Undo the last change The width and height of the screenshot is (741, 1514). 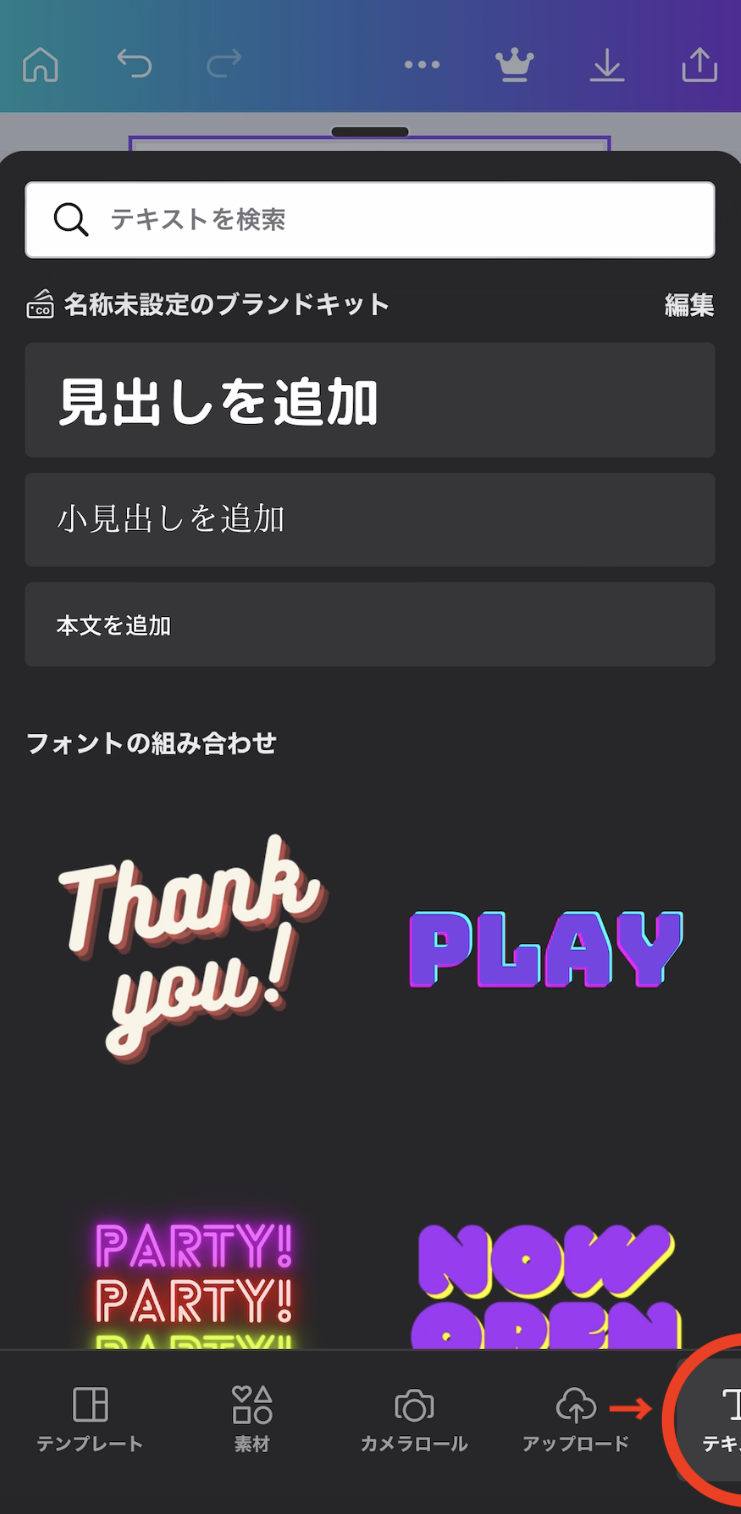135,64
